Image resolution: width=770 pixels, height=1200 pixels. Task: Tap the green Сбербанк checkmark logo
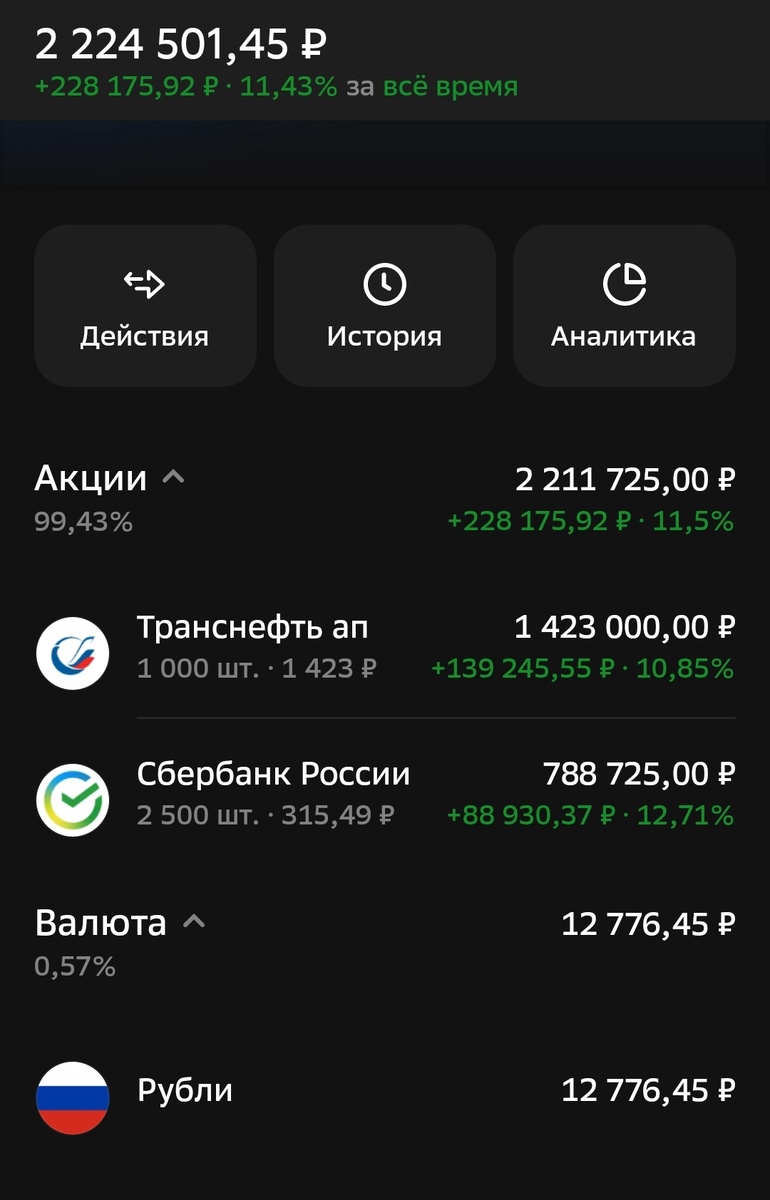pos(75,793)
